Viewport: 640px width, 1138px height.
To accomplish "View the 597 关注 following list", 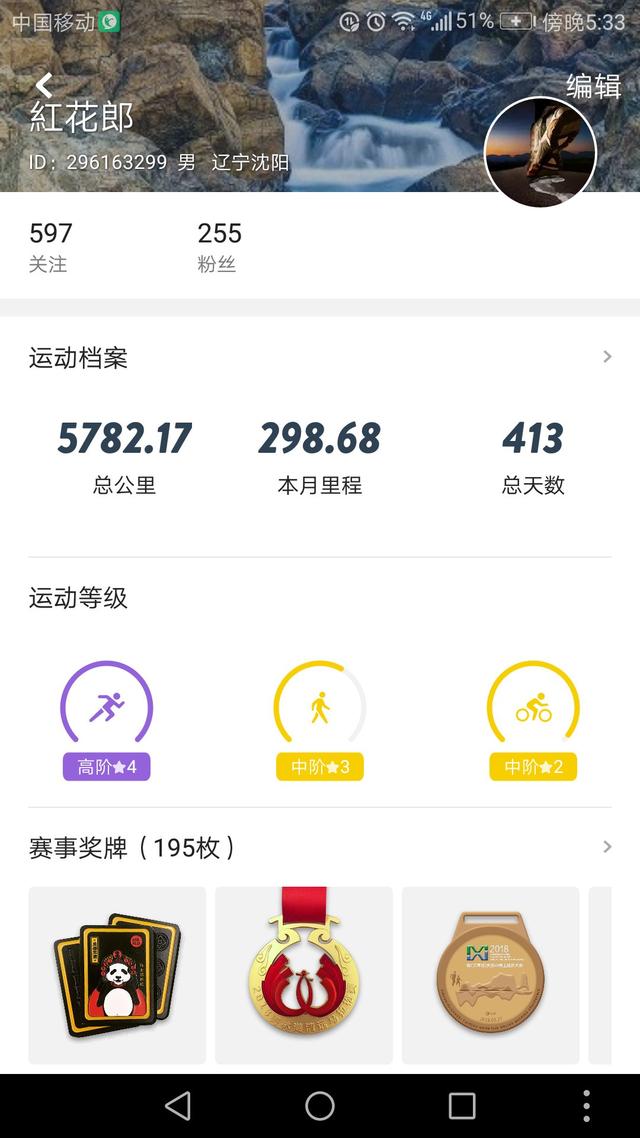I will click(x=50, y=247).
